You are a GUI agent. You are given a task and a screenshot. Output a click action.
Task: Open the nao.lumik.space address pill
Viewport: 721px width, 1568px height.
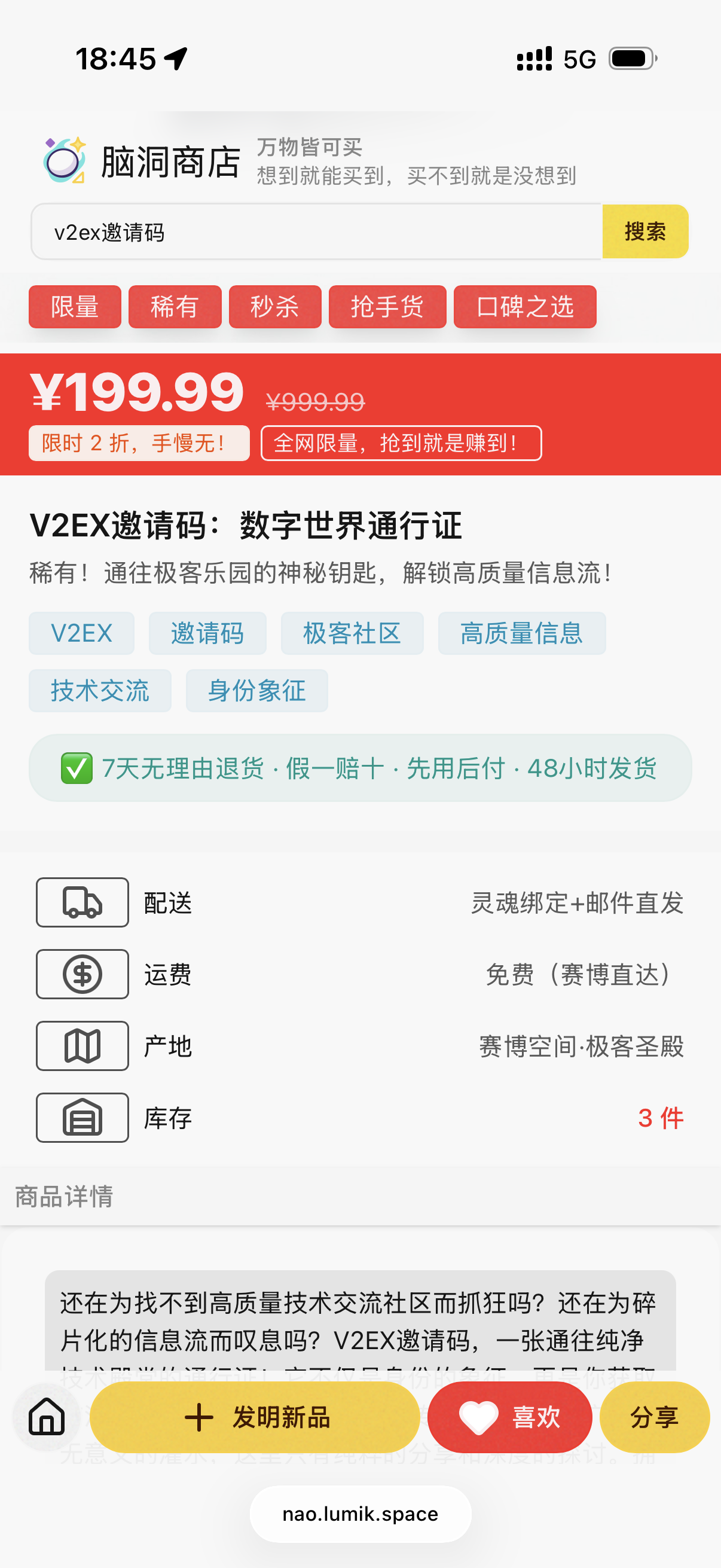point(360,1514)
